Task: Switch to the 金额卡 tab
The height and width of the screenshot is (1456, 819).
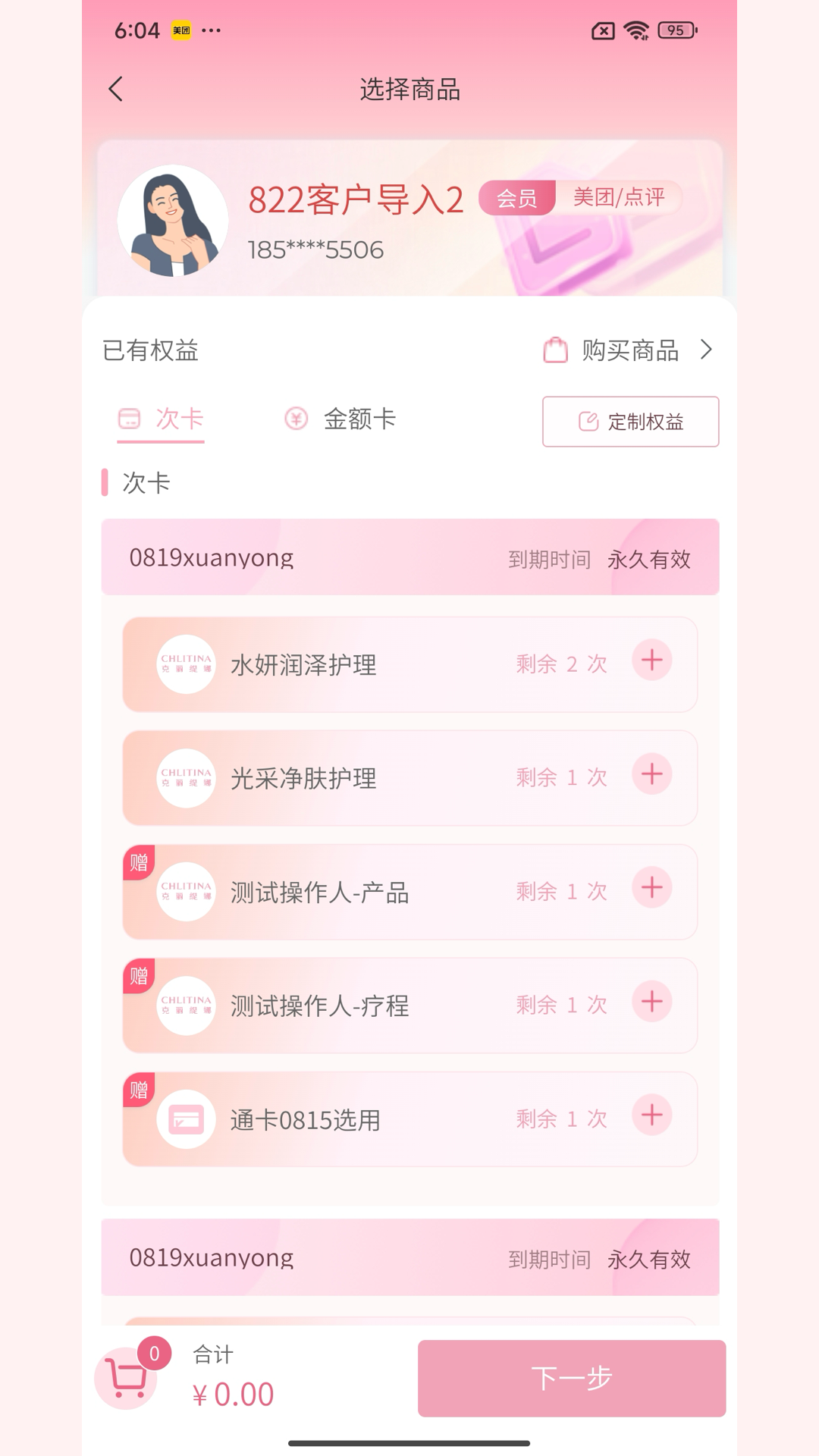Action: [340, 419]
